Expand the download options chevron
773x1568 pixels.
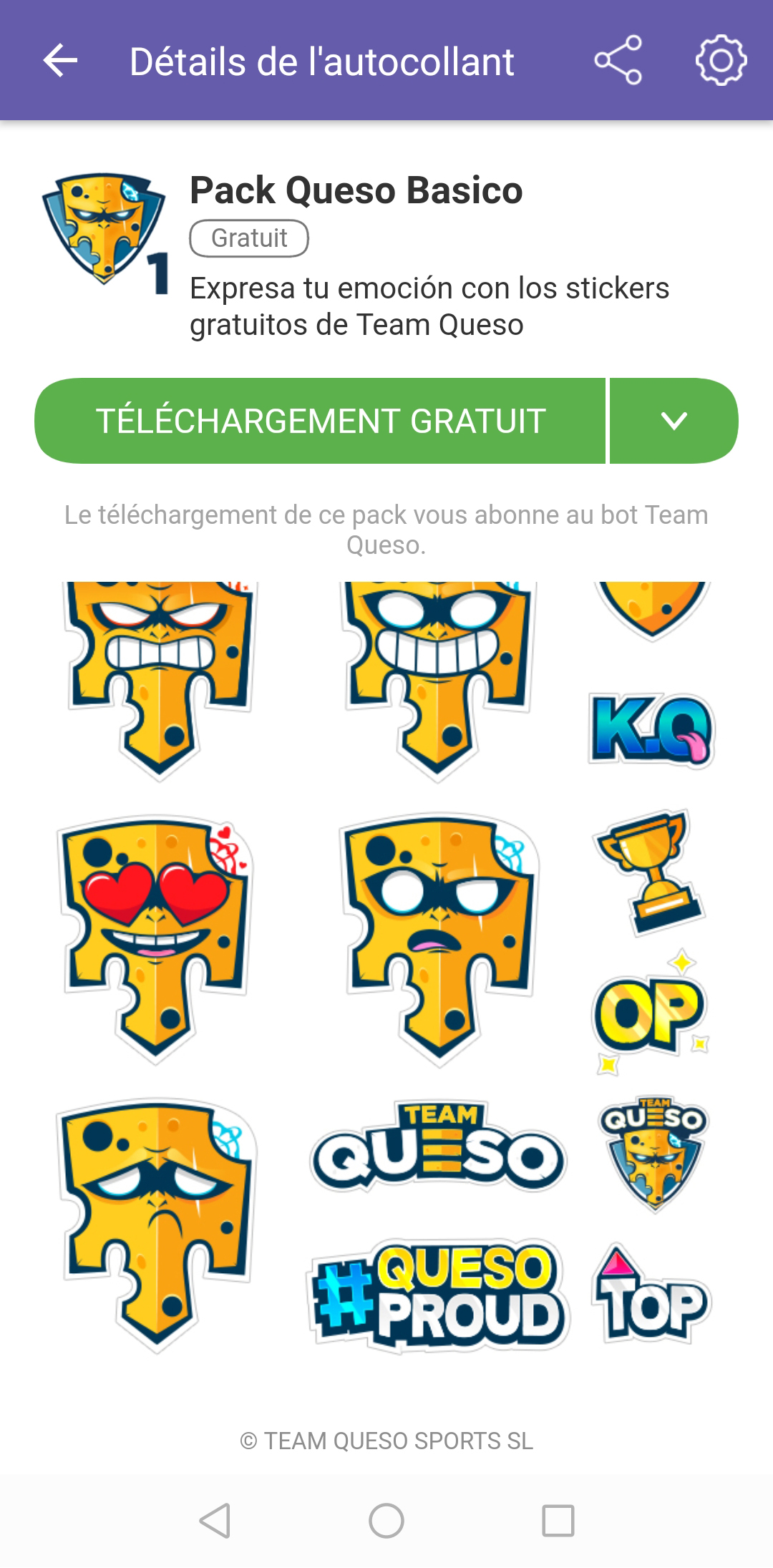(674, 421)
